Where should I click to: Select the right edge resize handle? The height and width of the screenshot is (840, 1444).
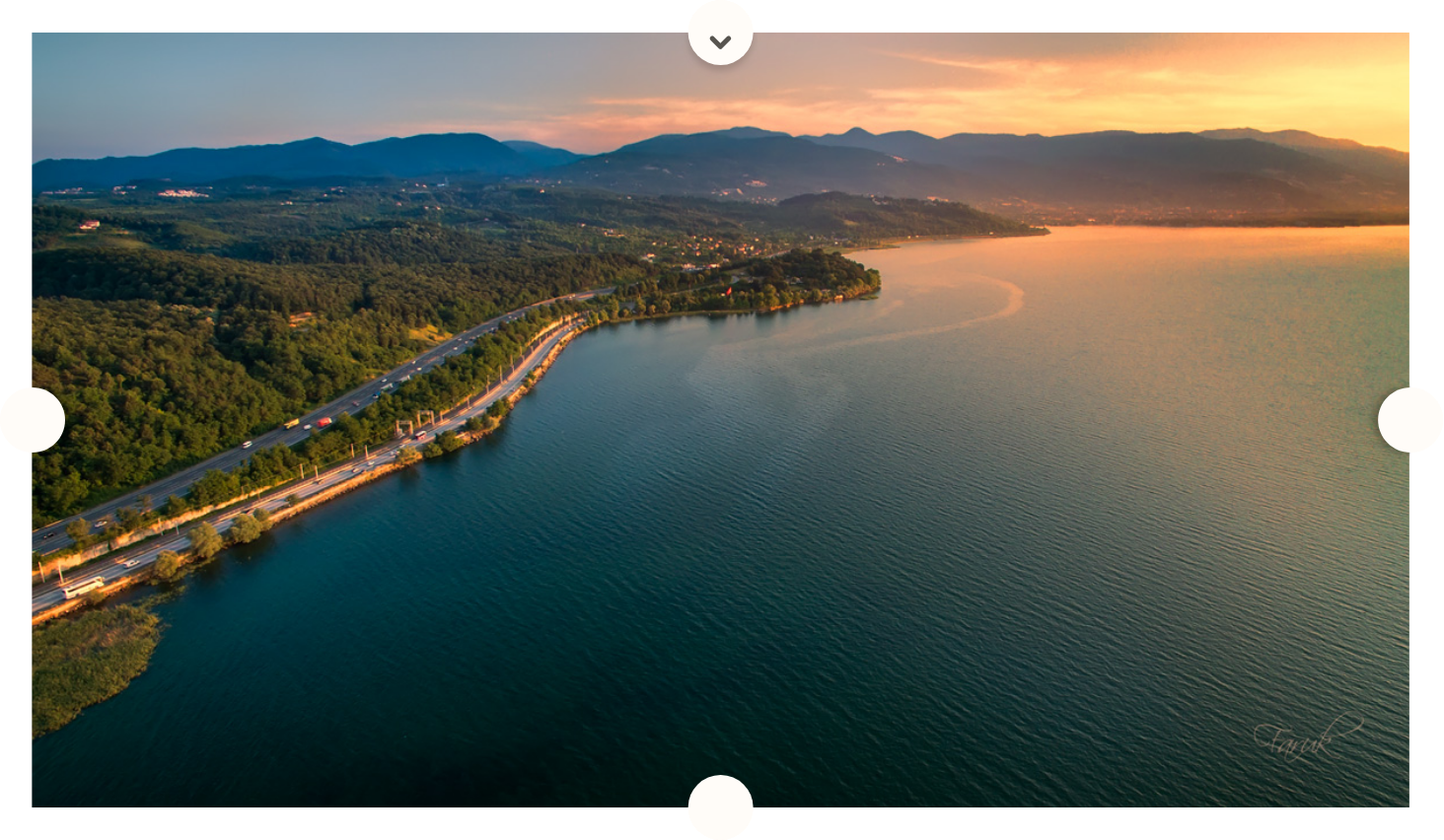(1410, 420)
